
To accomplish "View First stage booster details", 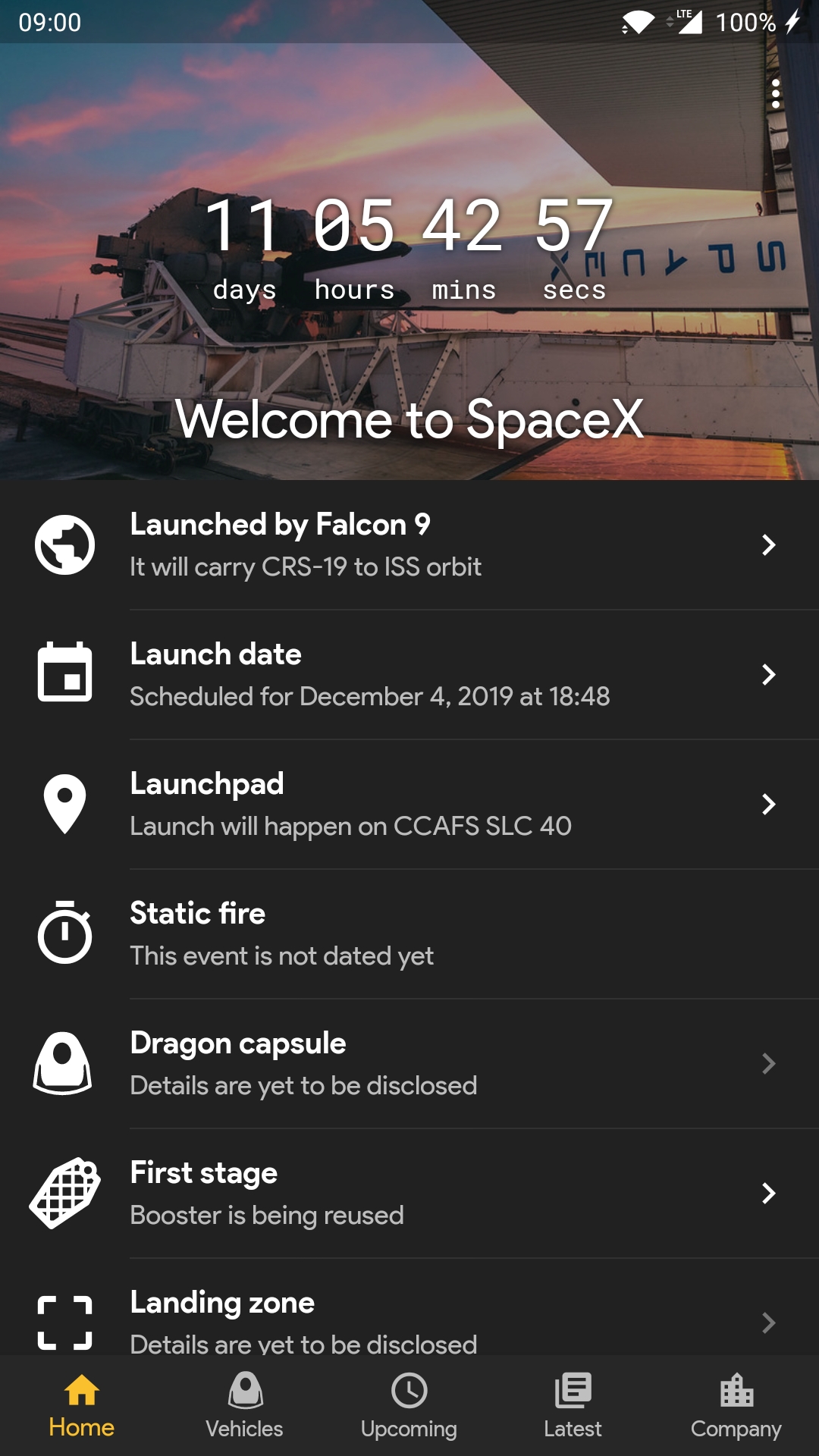I will coord(409,1194).
